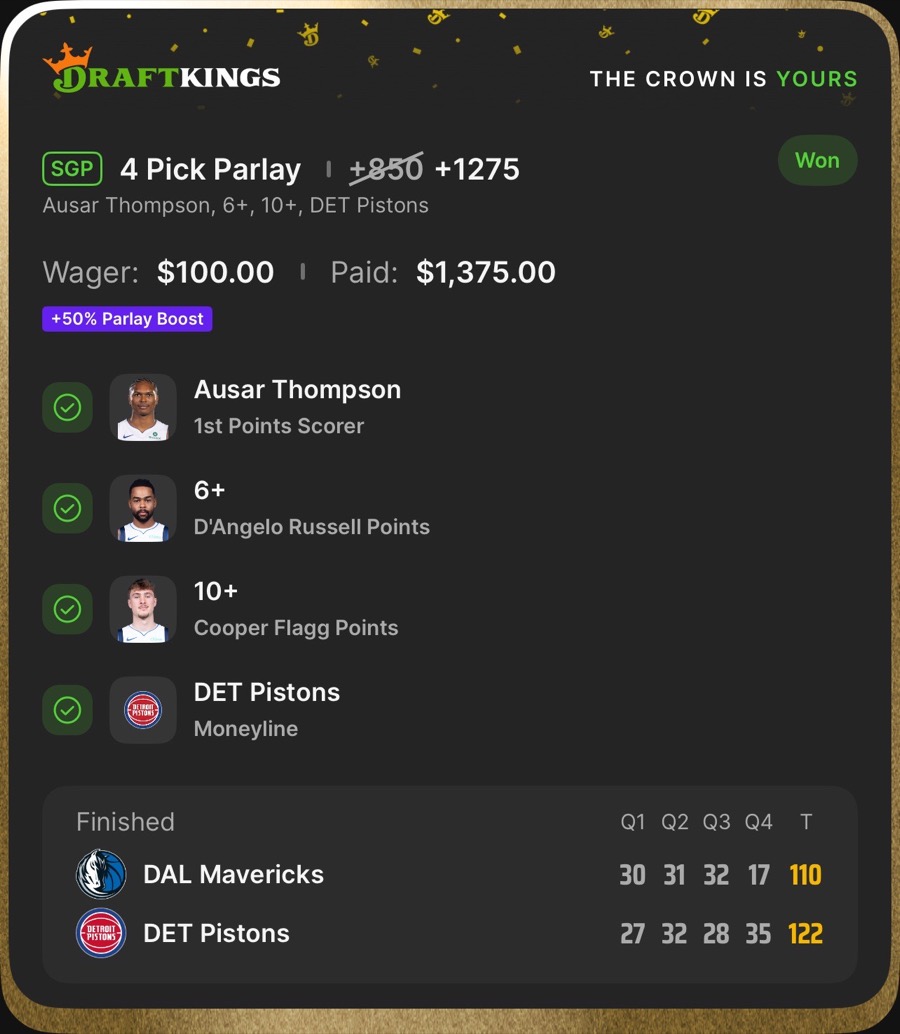Click the checkmark next to DET Pistons moneyline
The width and height of the screenshot is (900, 1034).
coord(67,710)
